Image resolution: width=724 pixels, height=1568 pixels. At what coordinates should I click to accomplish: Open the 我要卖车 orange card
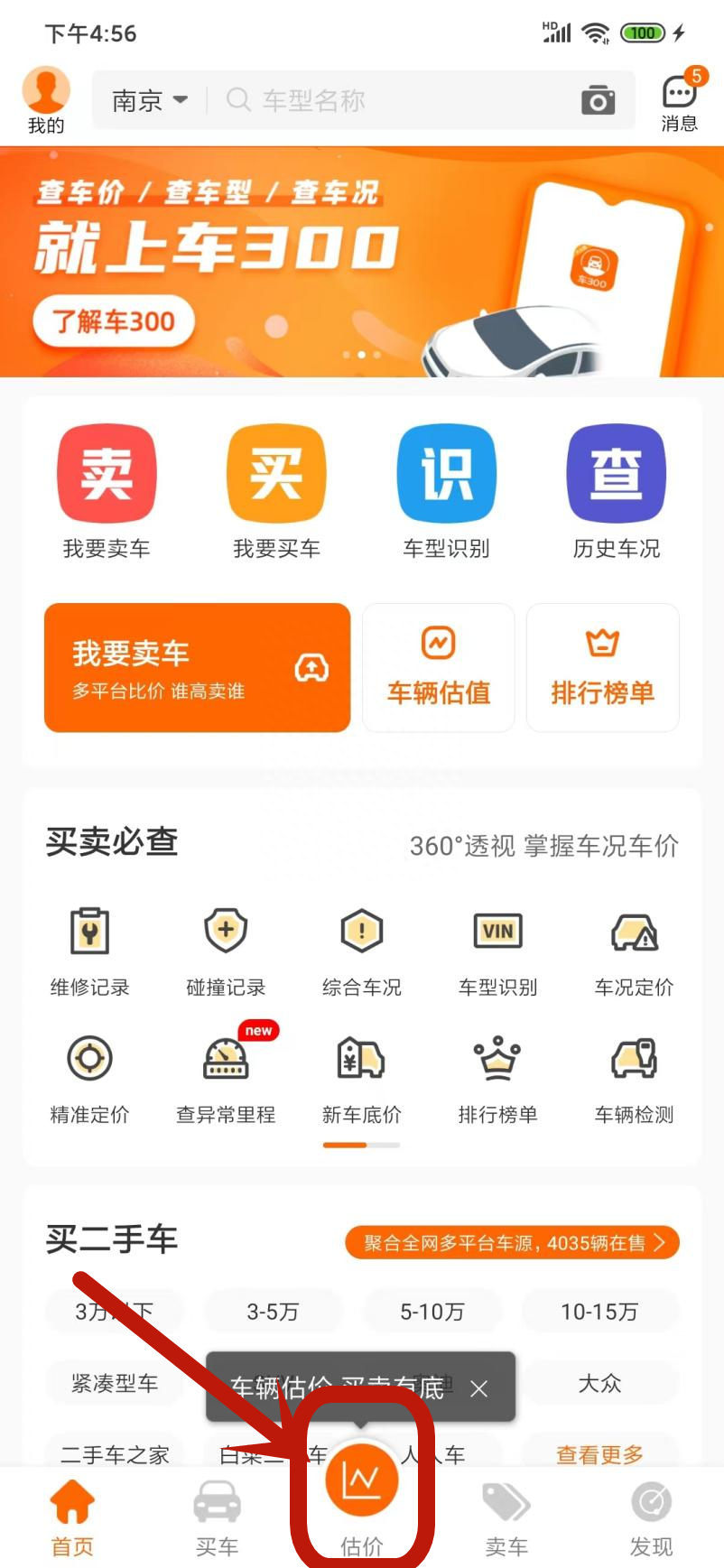197,667
